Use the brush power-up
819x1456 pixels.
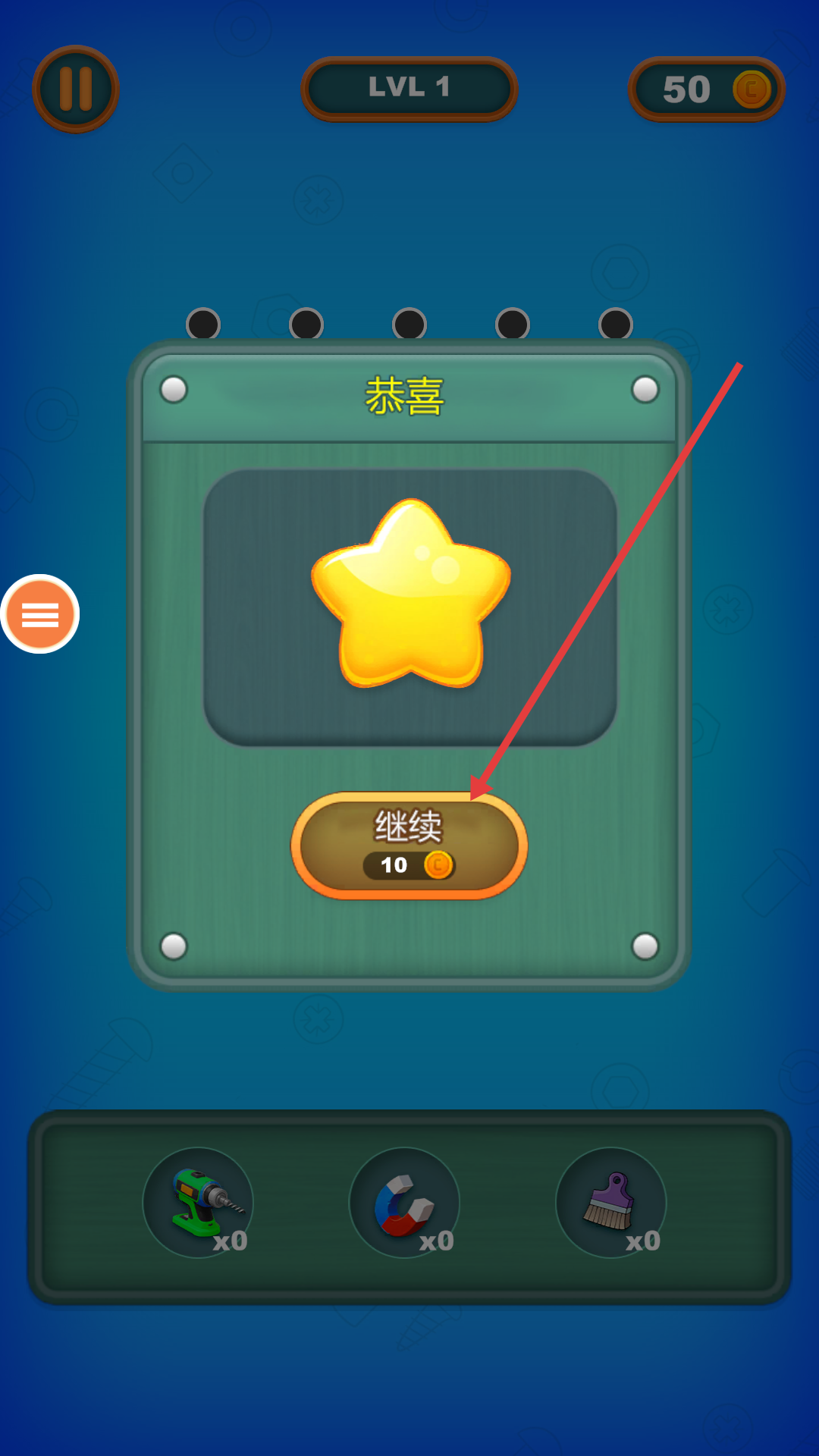(611, 1203)
